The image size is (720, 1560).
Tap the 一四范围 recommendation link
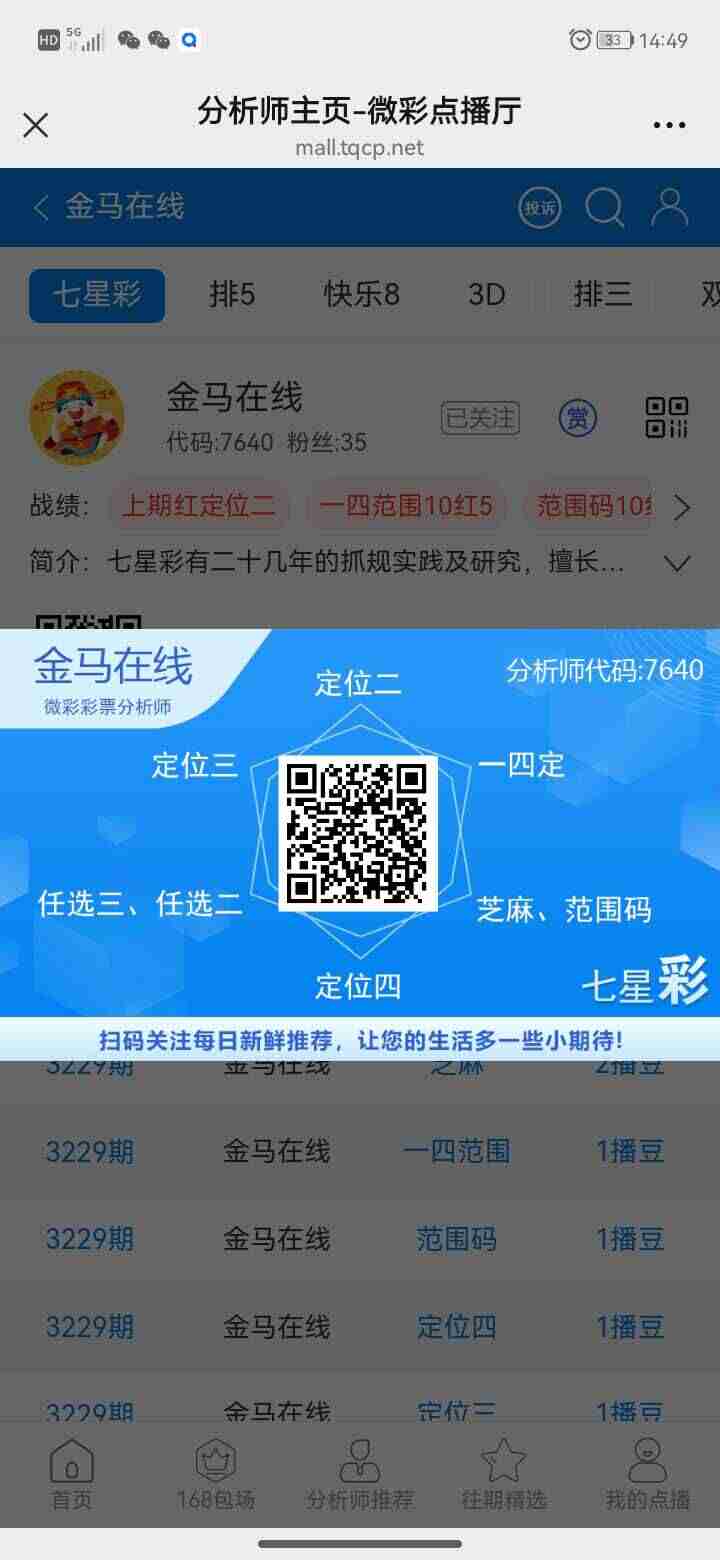457,1151
